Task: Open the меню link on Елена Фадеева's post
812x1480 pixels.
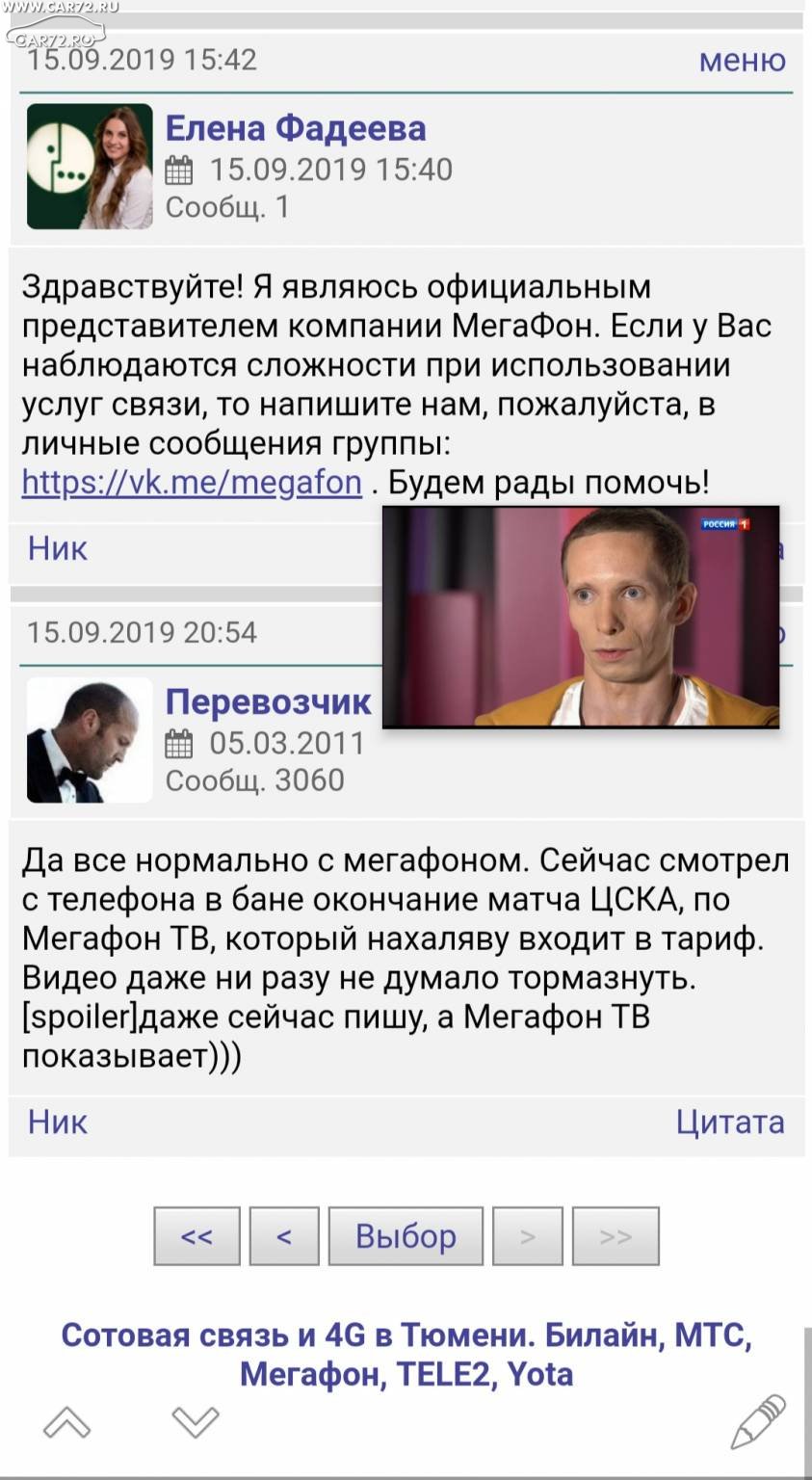Action: 742,61
